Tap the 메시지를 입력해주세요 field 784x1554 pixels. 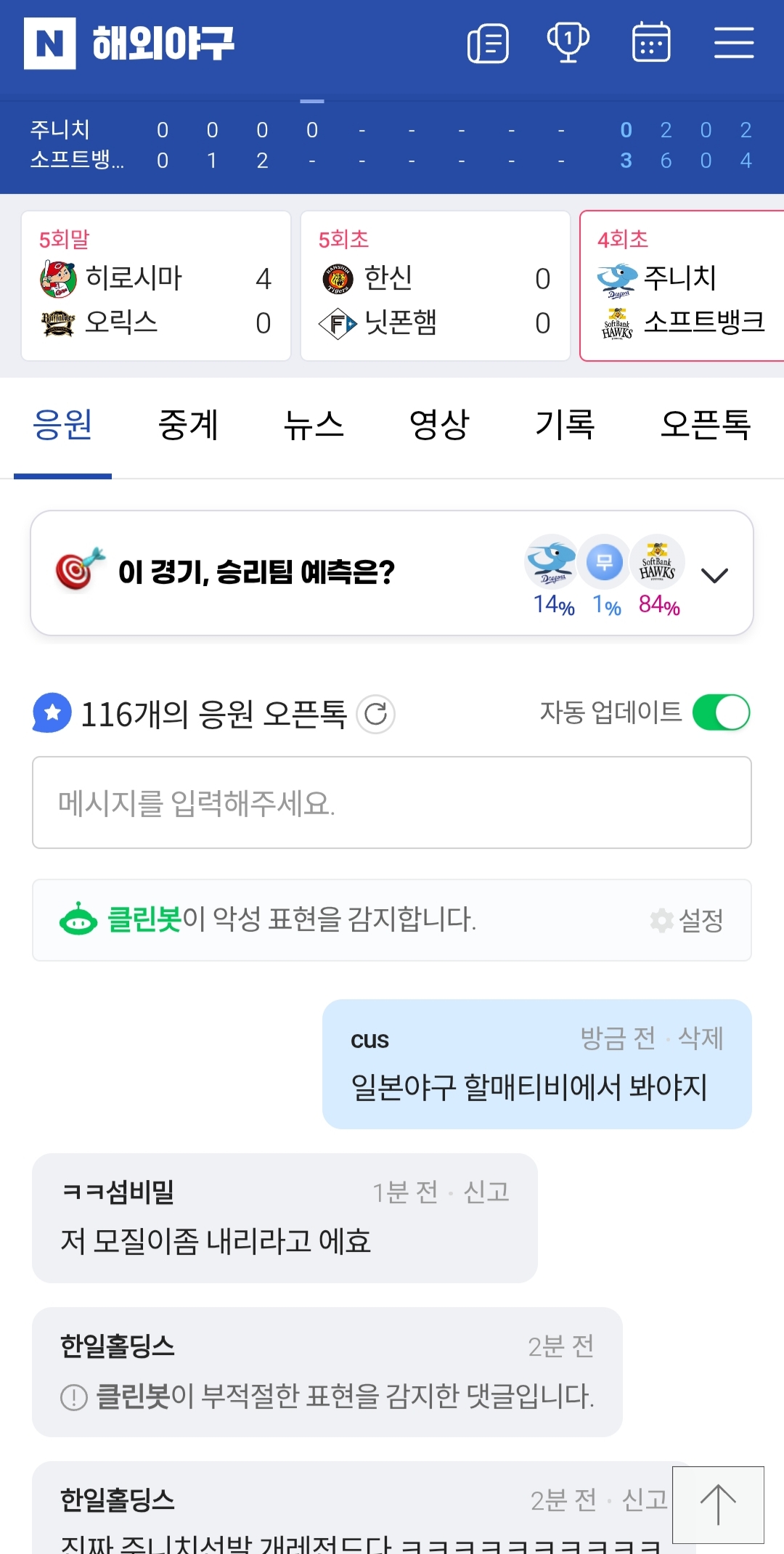pyautogui.click(x=392, y=802)
